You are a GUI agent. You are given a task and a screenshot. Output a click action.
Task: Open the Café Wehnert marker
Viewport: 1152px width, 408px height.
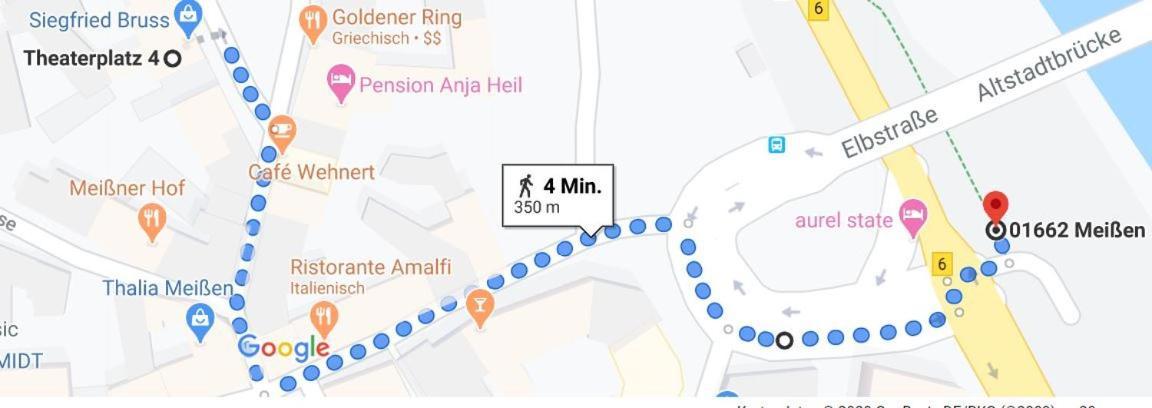(x=282, y=131)
